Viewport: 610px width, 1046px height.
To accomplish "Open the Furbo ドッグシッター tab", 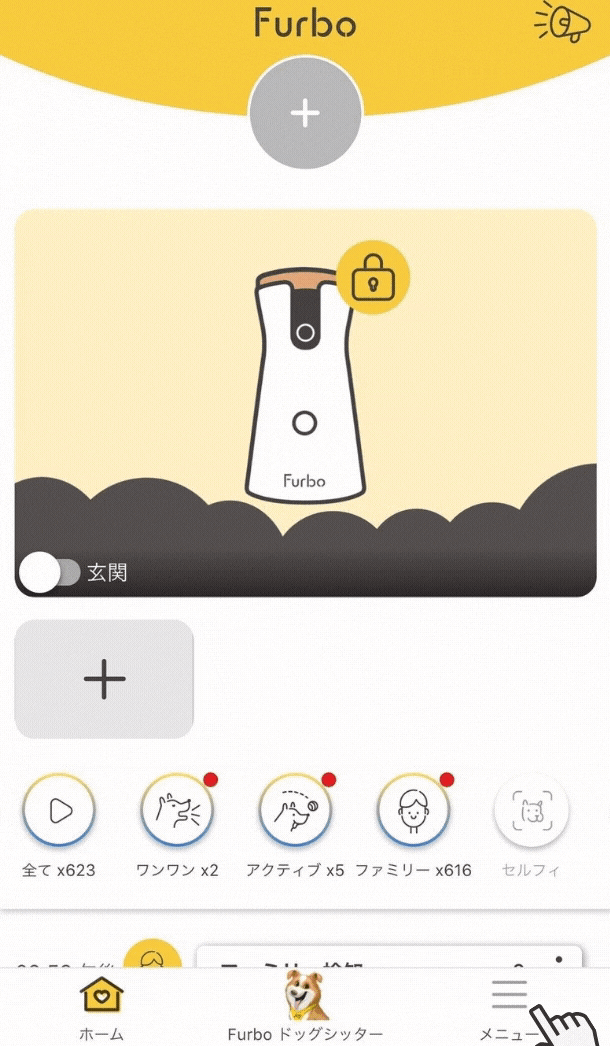I will click(x=305, y=1008).
